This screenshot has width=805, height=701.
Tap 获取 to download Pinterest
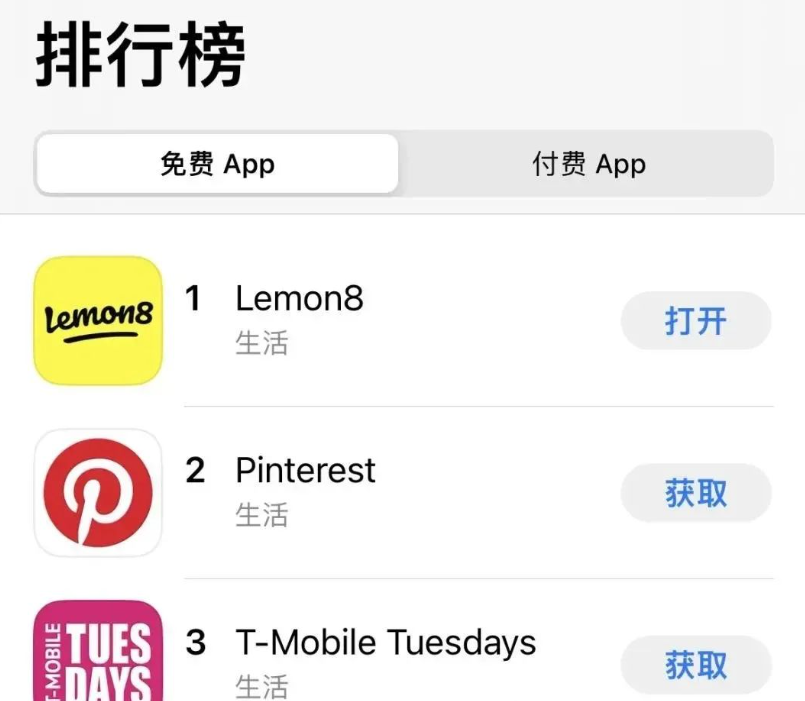(696, 493)
